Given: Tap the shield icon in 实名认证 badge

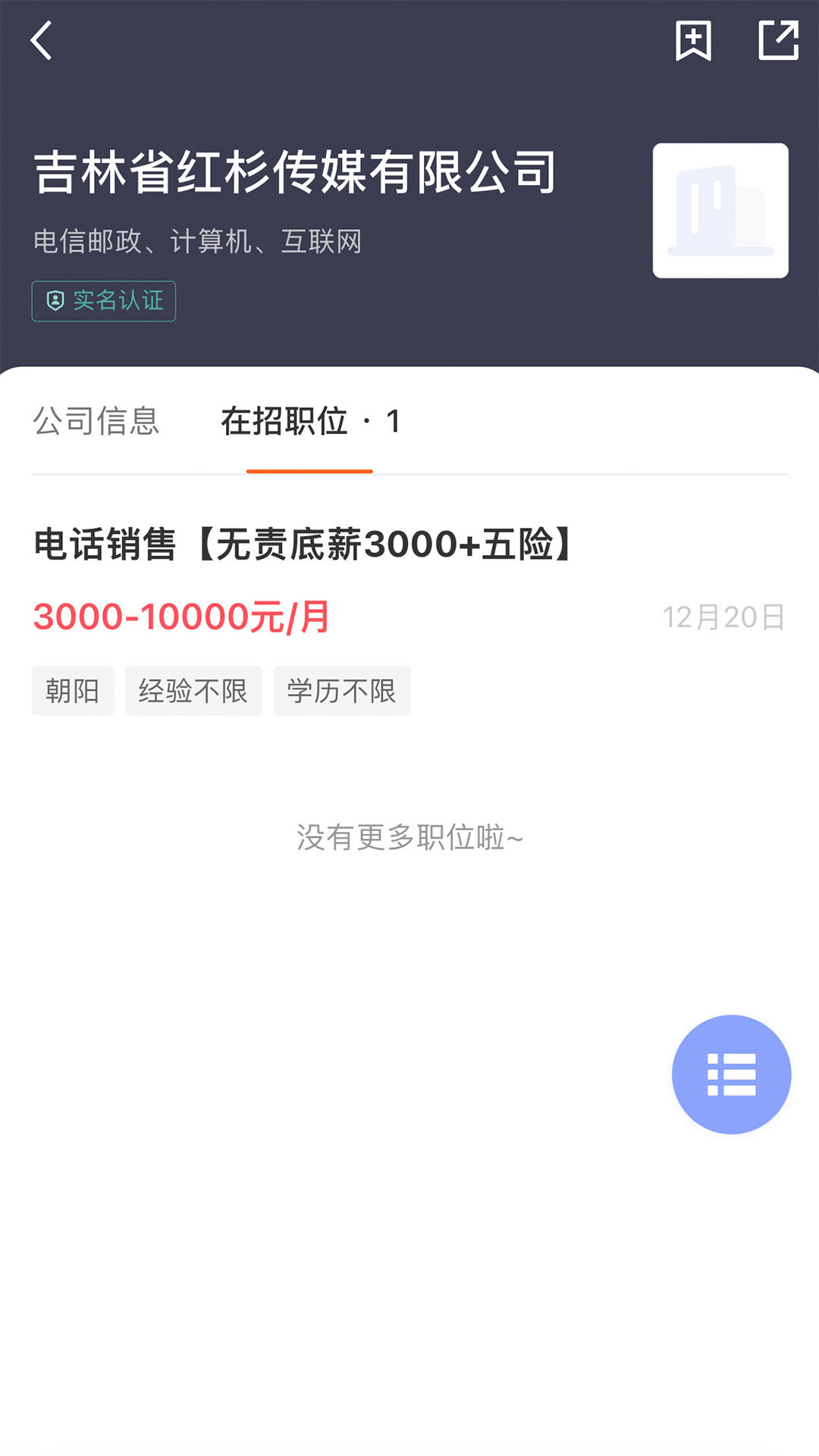Looking at the screenshot, I should pyautogui.click(x=54, y=301).
